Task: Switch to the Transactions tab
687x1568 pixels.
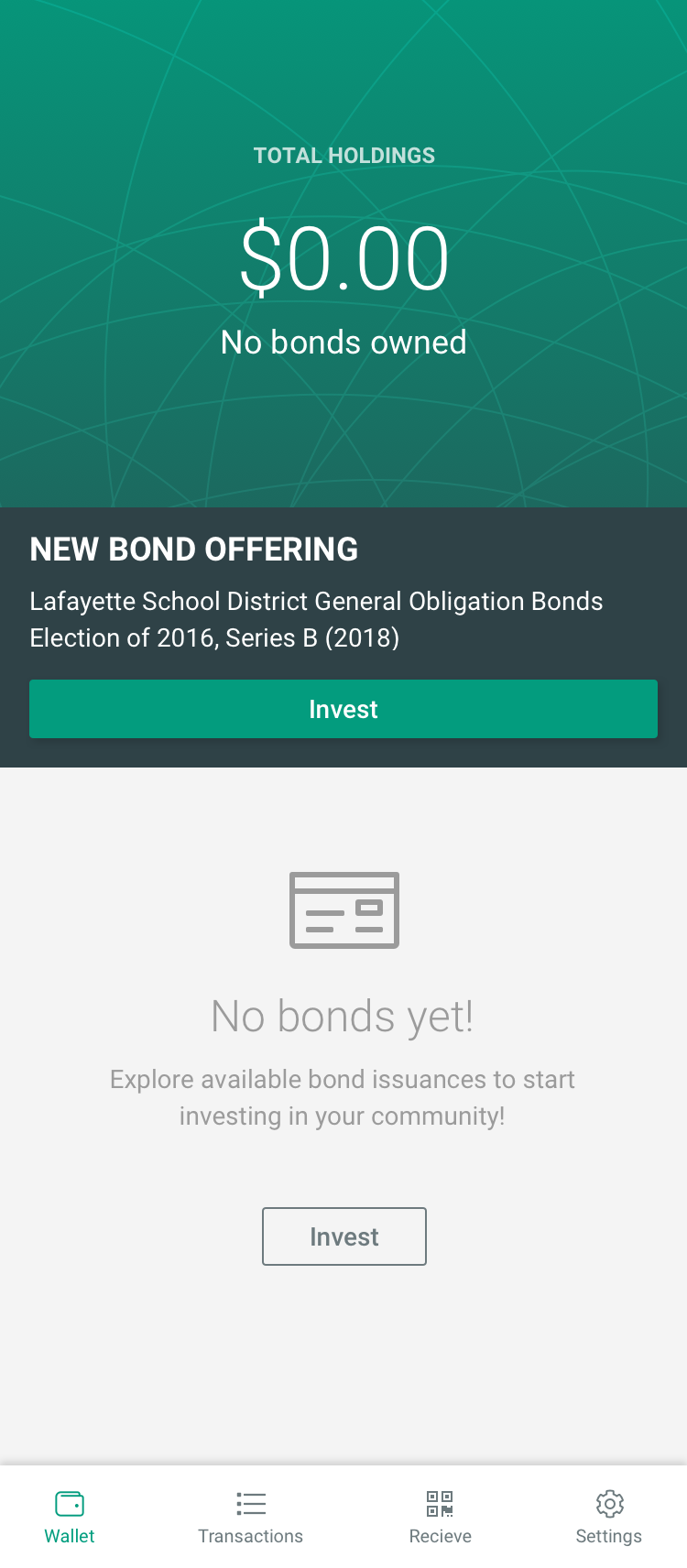Action: click(x=250, y=1518)
